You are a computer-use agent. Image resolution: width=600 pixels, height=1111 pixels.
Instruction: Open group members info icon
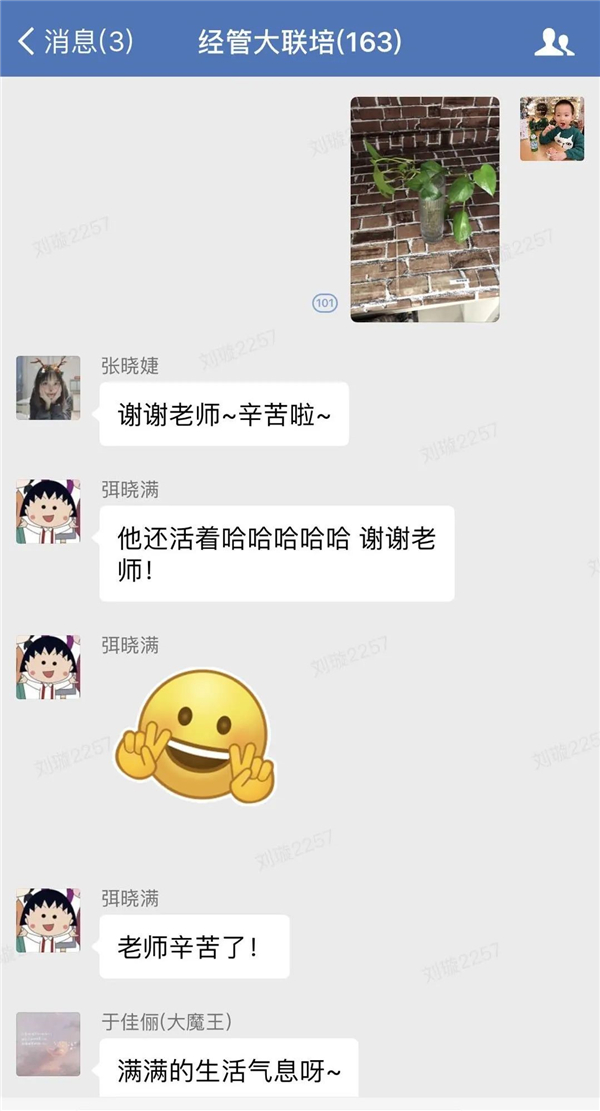pos(553,42)
